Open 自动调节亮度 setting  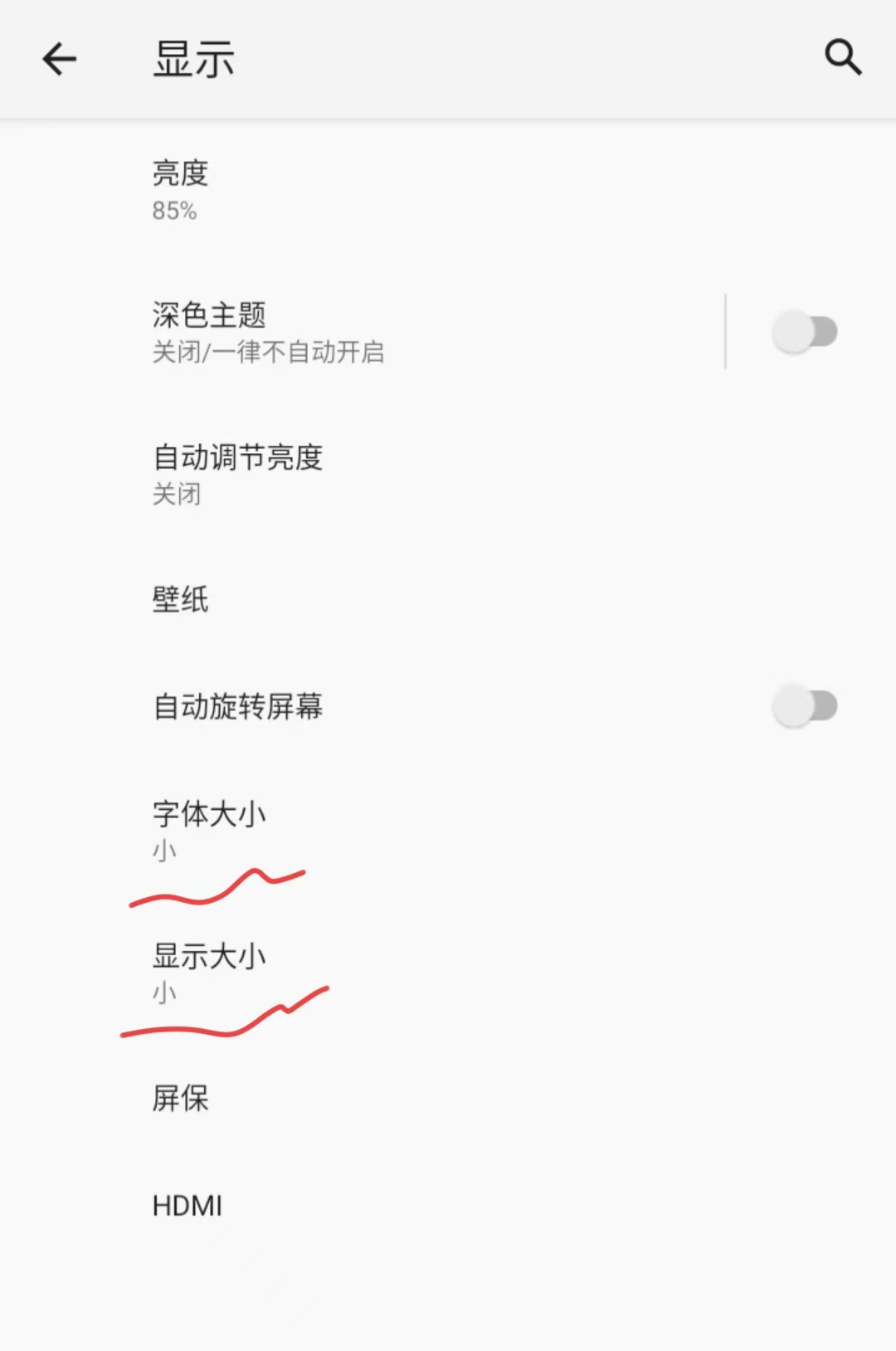tap(238, 474)
